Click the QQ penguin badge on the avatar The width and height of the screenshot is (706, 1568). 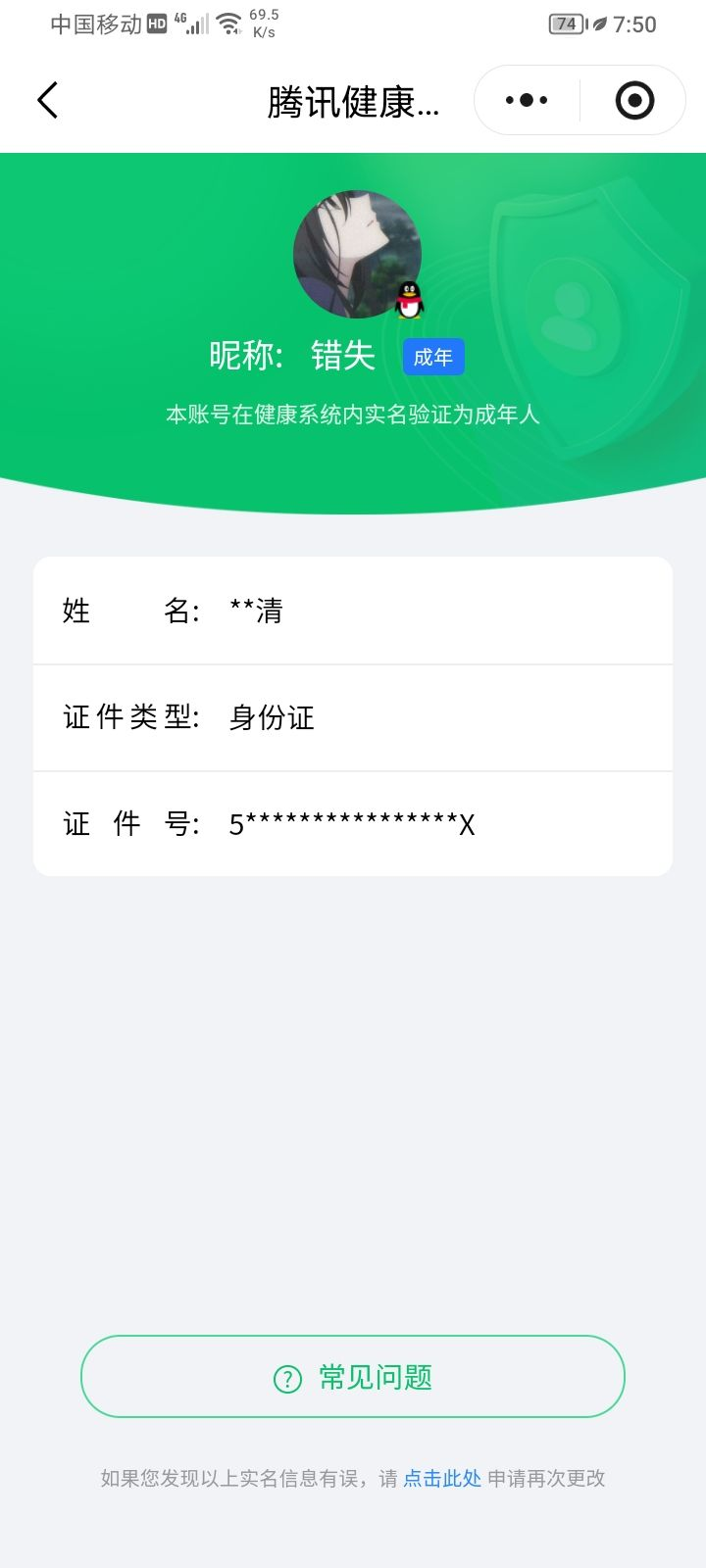pyautogui.click(x=409, y=301)
